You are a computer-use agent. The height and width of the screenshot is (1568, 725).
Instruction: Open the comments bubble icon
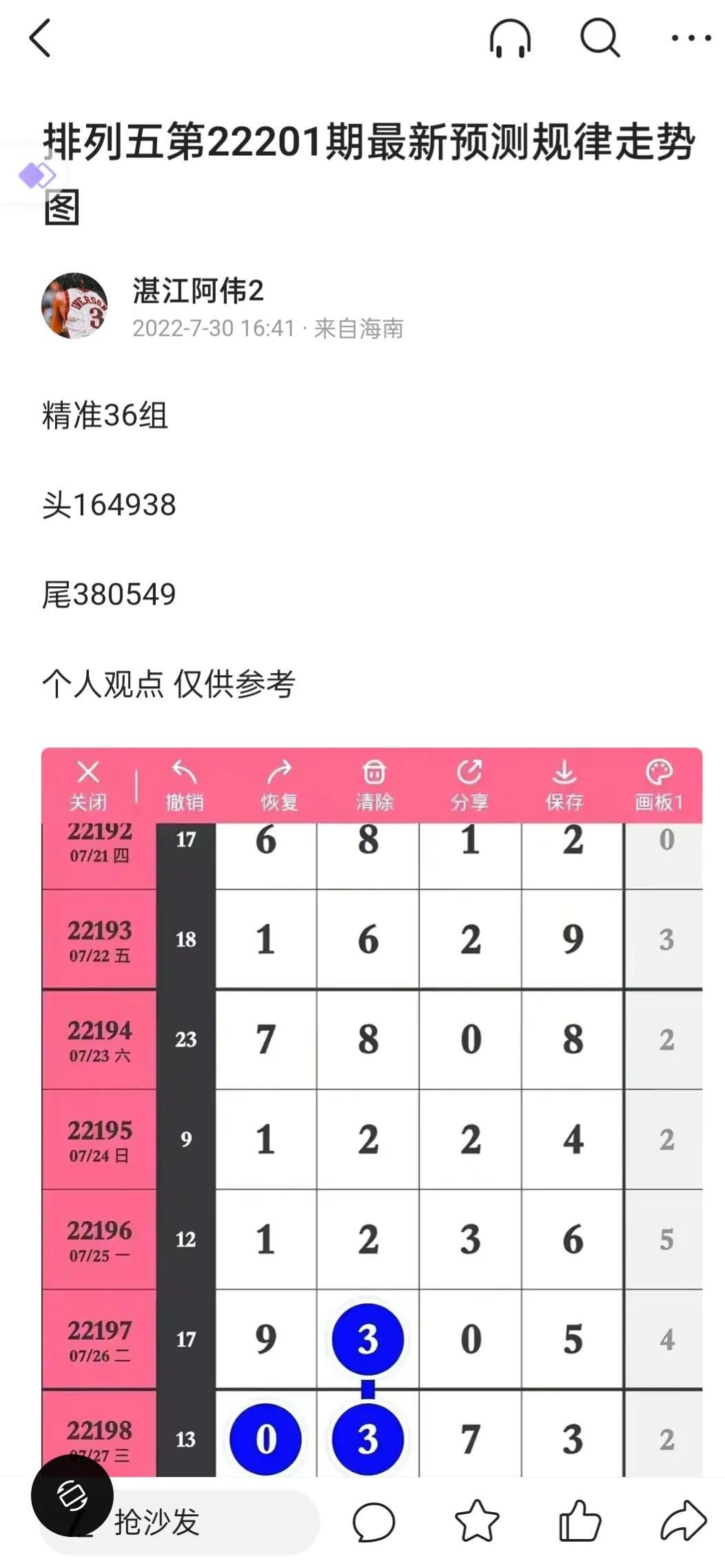point(374,1522)
